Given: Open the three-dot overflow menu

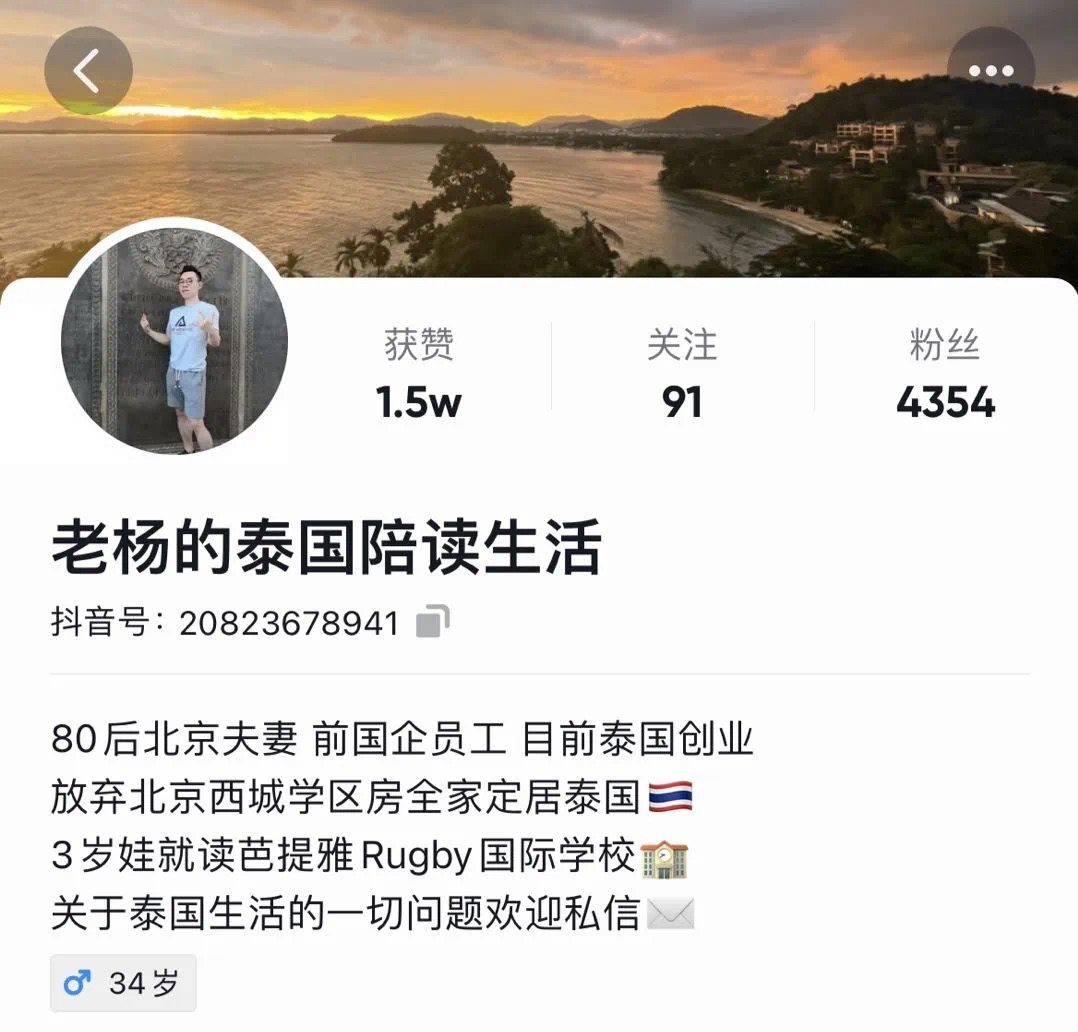Looking at the screenshot, I should 990,71.
